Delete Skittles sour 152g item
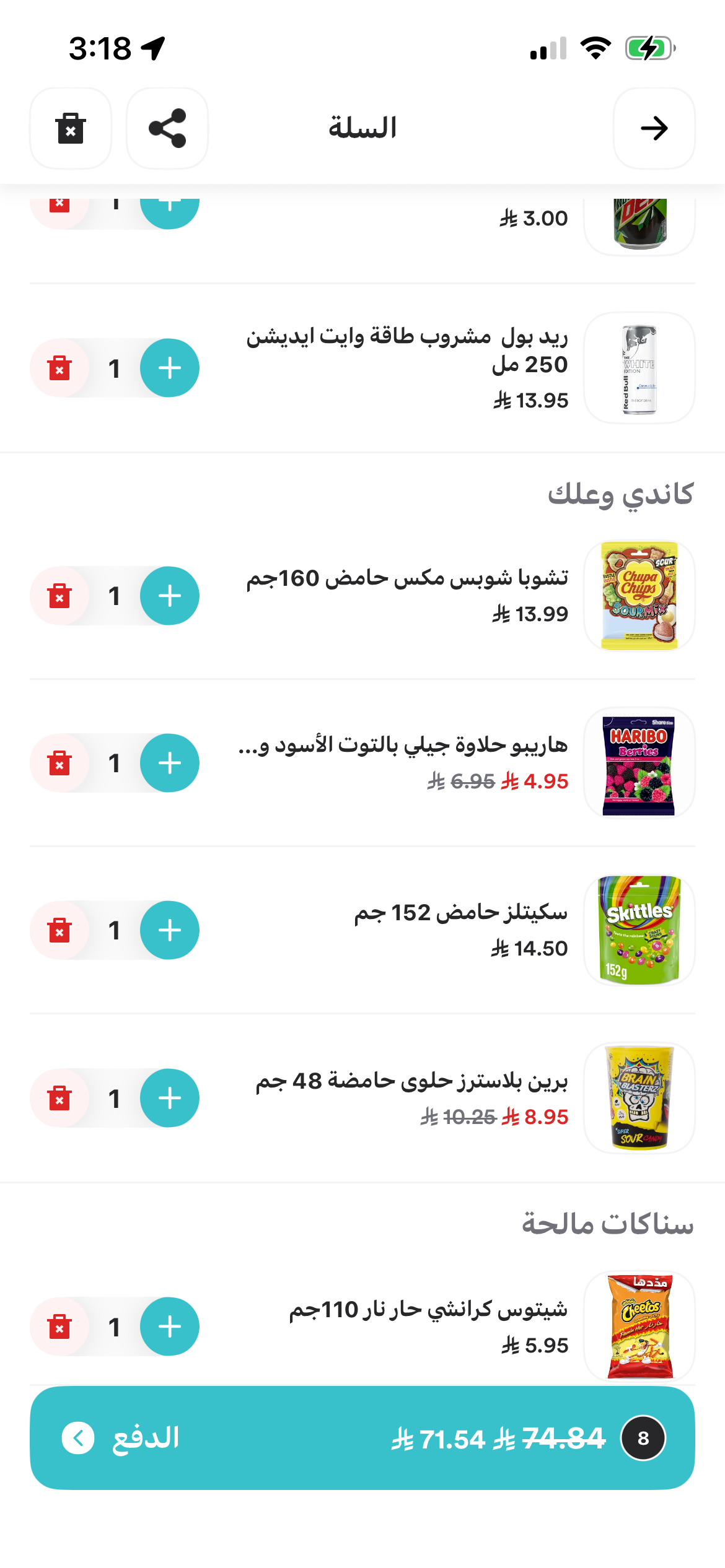 coord(59,930)
